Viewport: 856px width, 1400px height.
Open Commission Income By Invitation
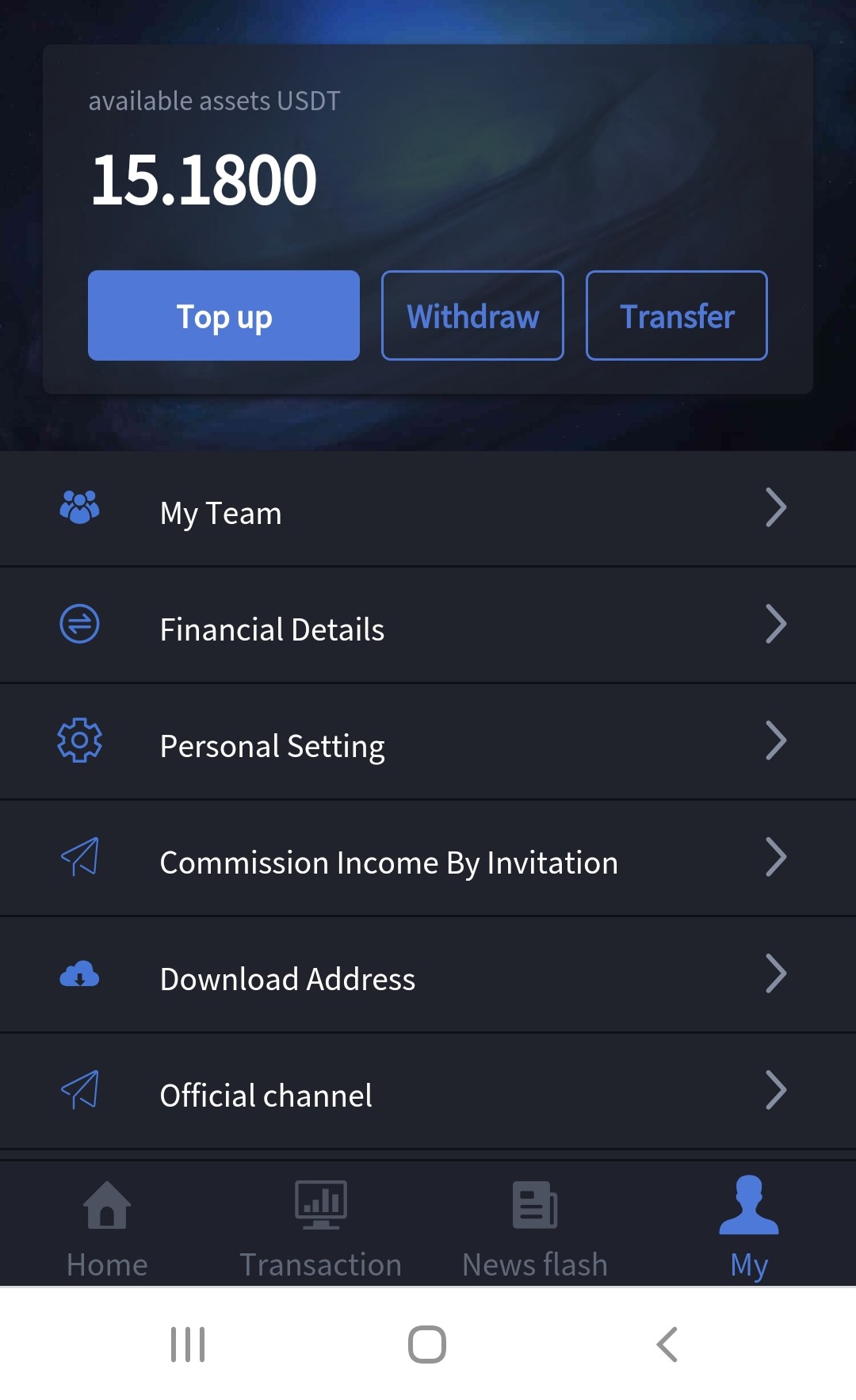(x=428, y=859)
